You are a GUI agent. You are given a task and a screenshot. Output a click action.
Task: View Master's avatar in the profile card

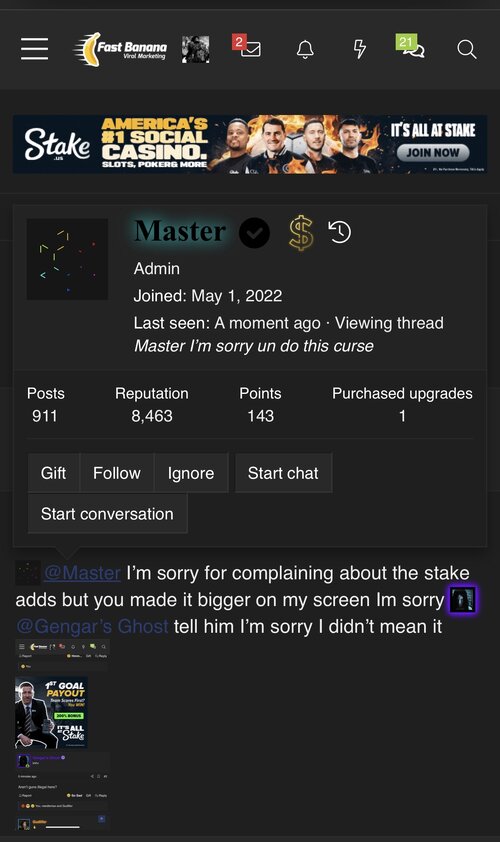pyautogui.click(x=67, y=259)
